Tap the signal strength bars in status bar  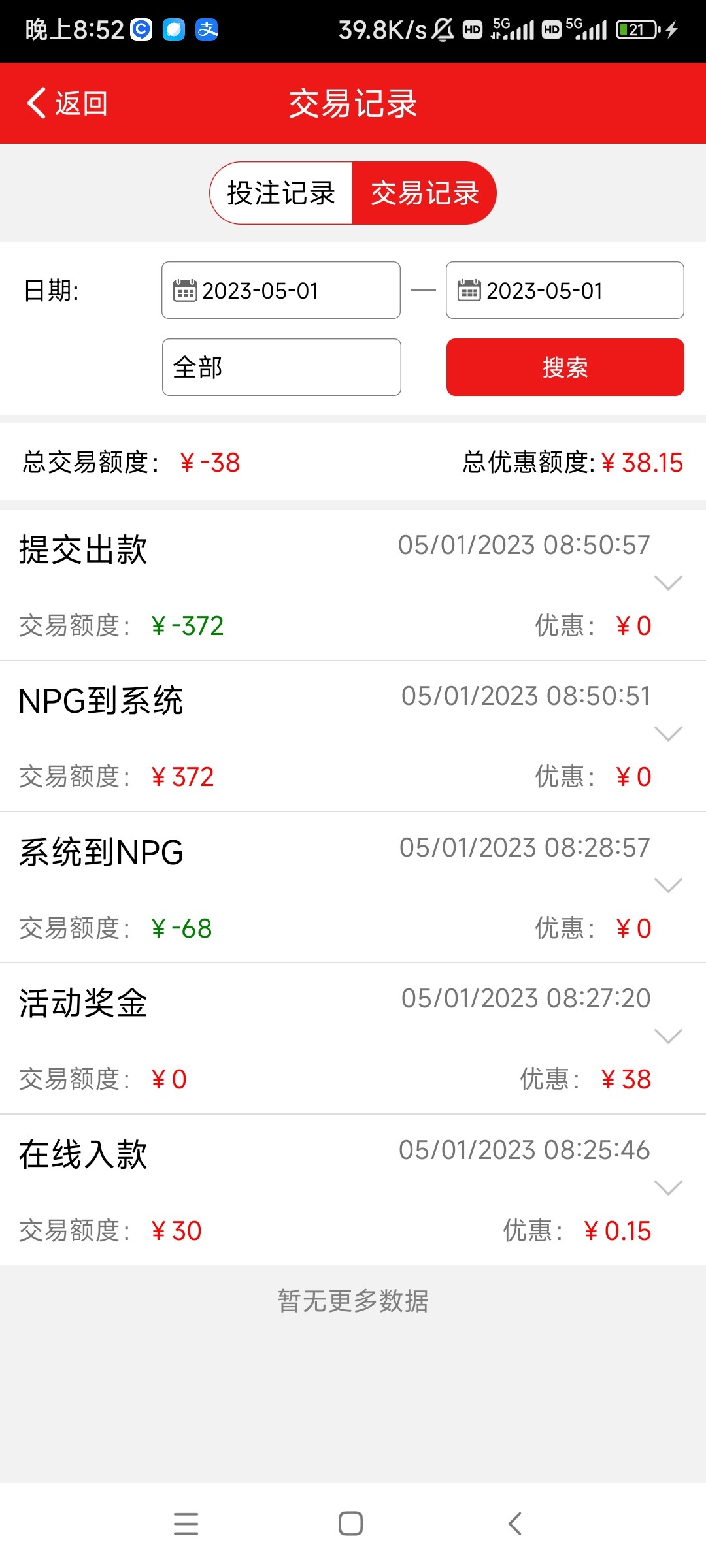tap(518, 29)
